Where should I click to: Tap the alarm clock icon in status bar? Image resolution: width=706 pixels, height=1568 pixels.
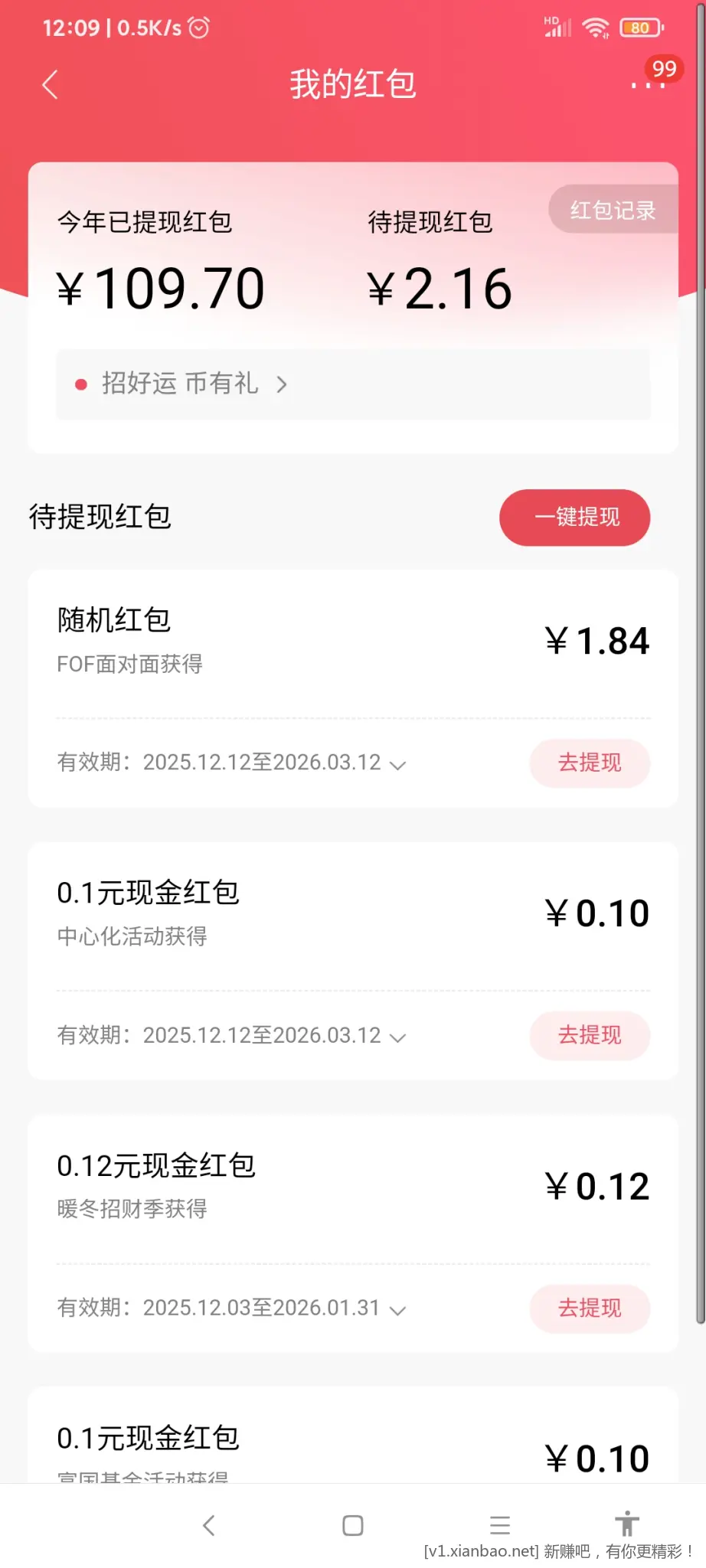point(198,28)
